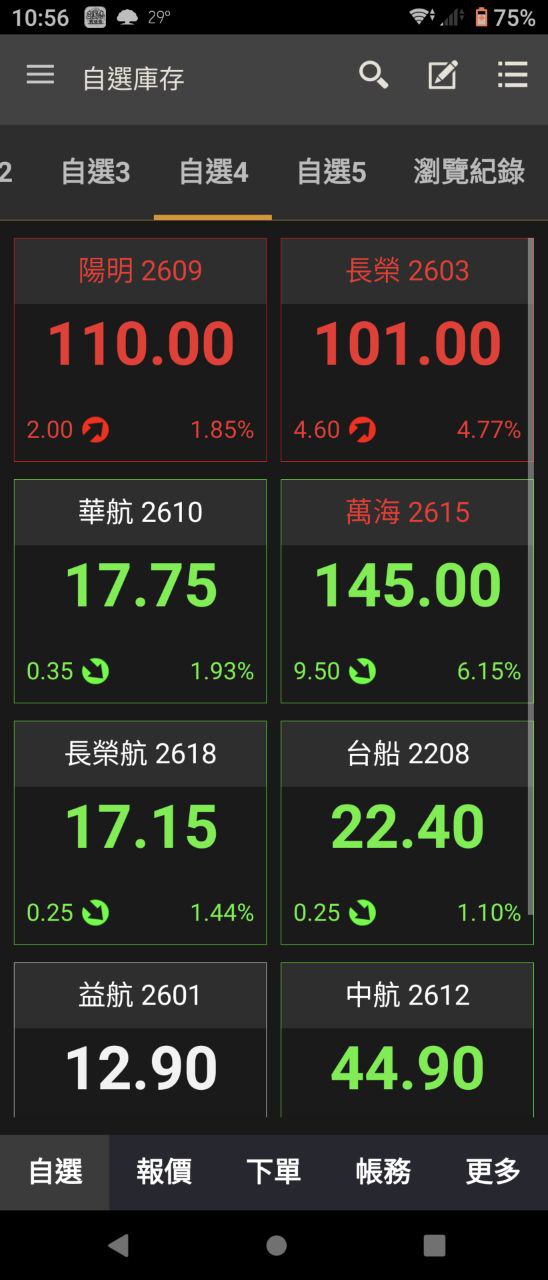Select the 益航 2601 card
The image size is (548, 1280).
(x=141, y=1040)
